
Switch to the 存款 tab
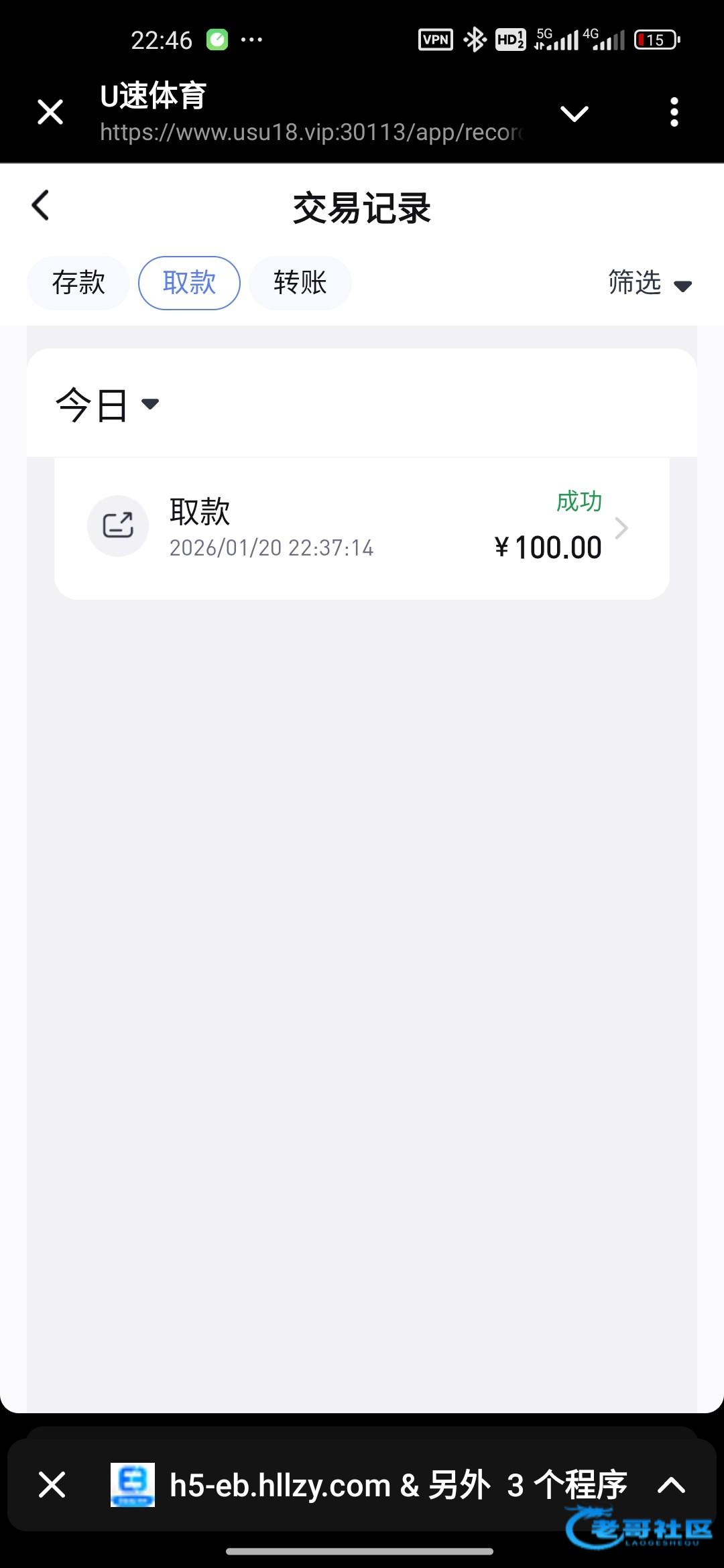(x=78, y=283)
